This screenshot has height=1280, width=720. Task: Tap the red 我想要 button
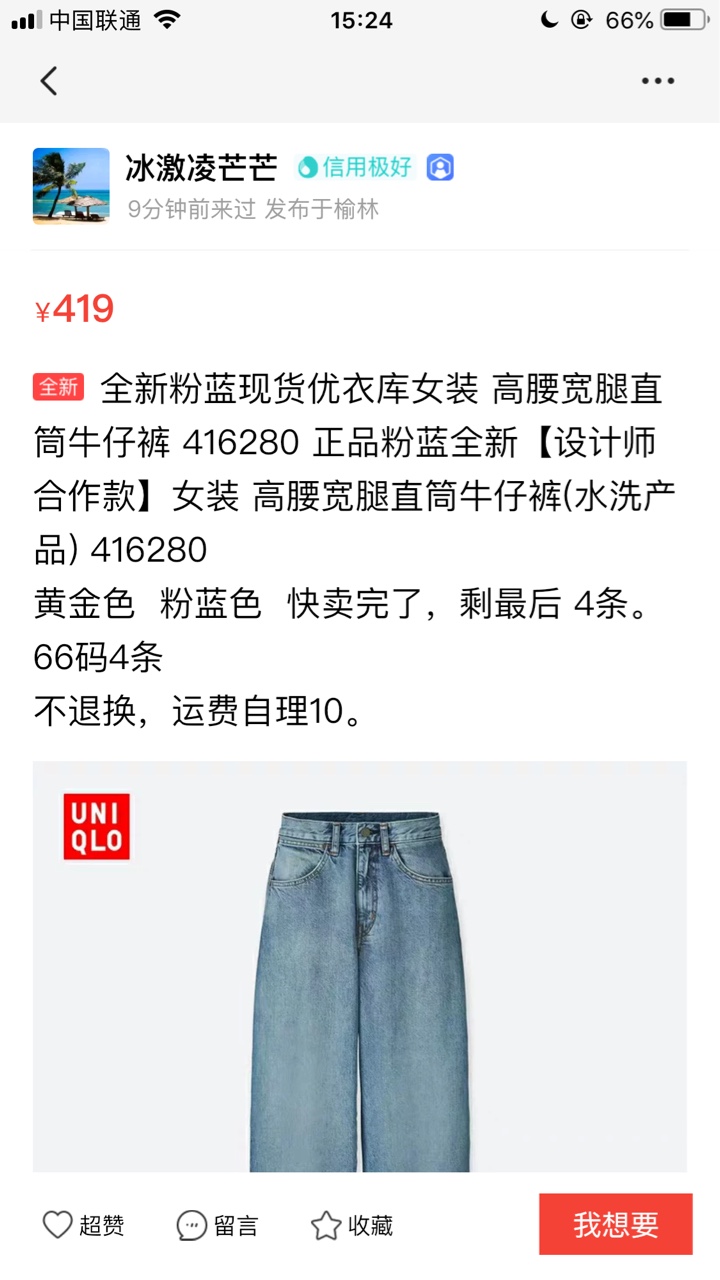616,1224
